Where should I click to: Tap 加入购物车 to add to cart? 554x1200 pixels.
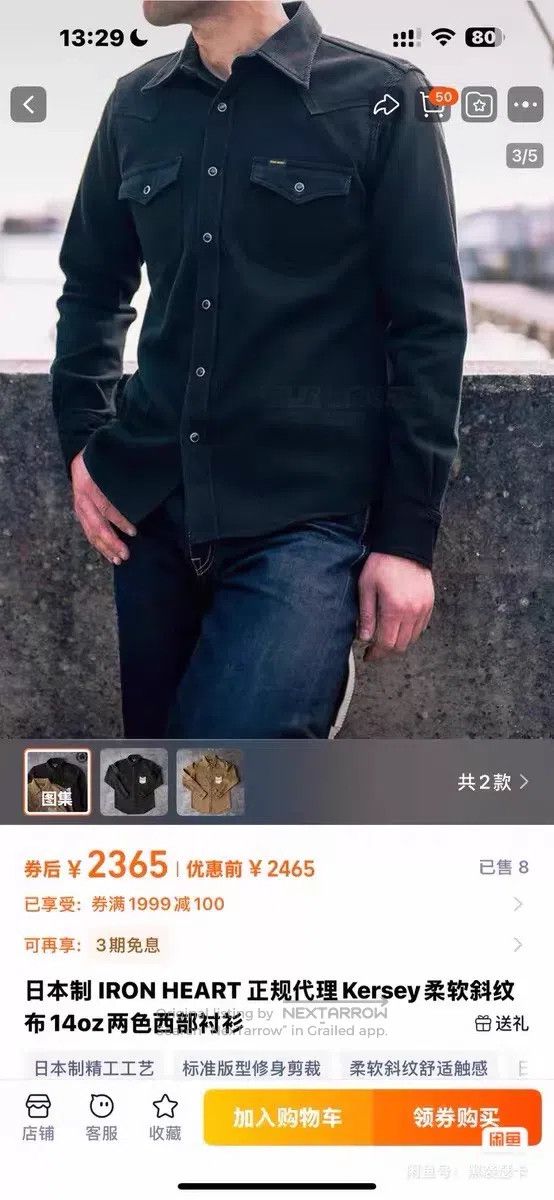coord(289,1117)
